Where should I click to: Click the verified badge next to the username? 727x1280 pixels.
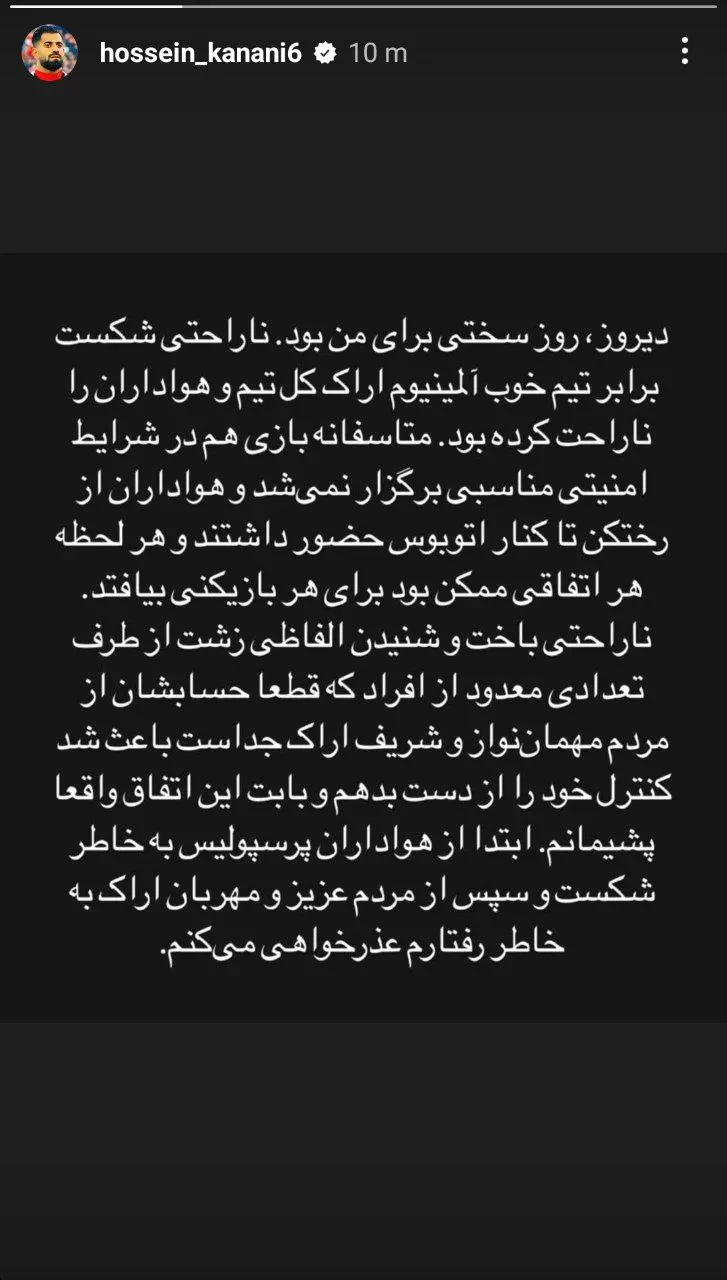click(323, 54)
